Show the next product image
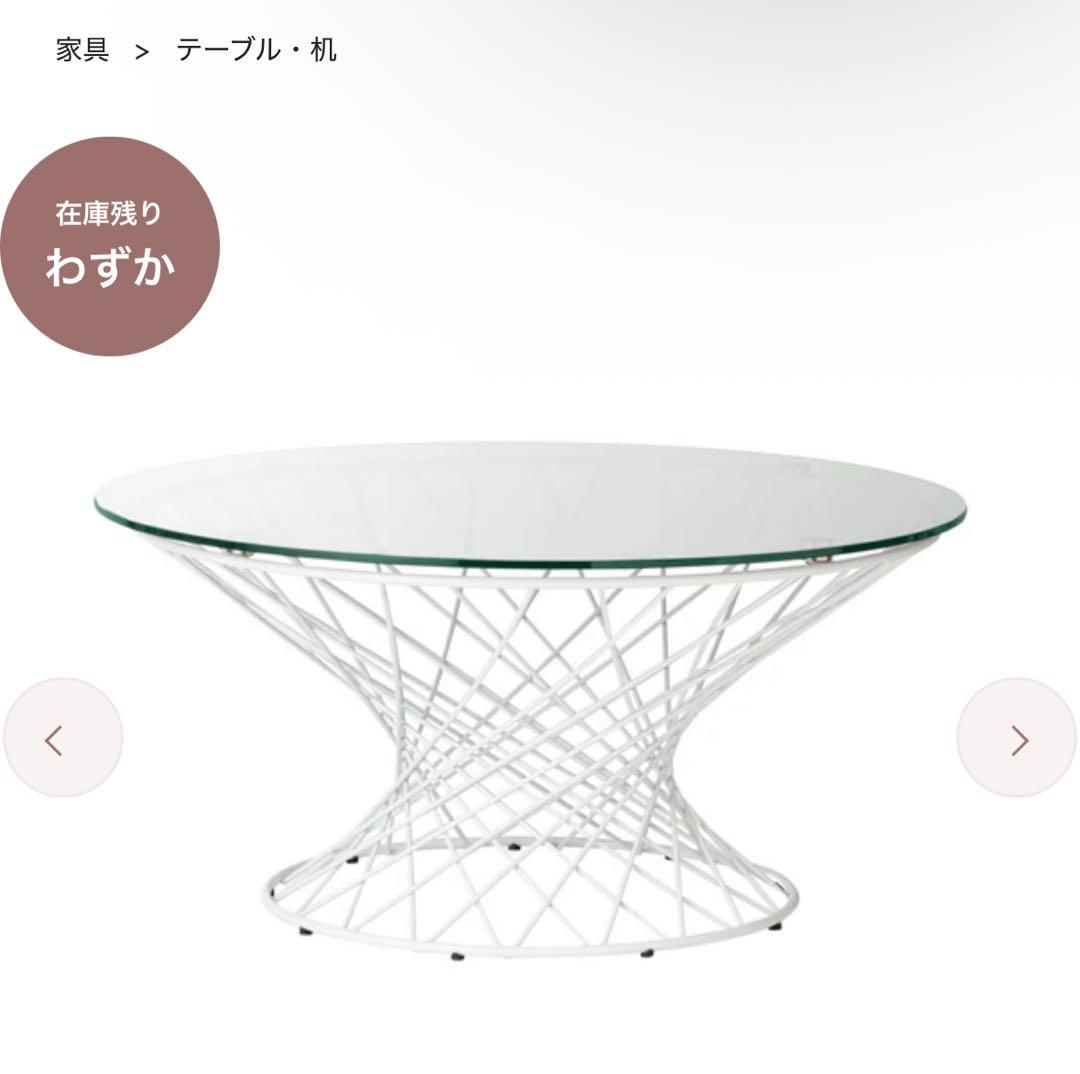Screen dimensions: 1080x1074 point(1017,738)
